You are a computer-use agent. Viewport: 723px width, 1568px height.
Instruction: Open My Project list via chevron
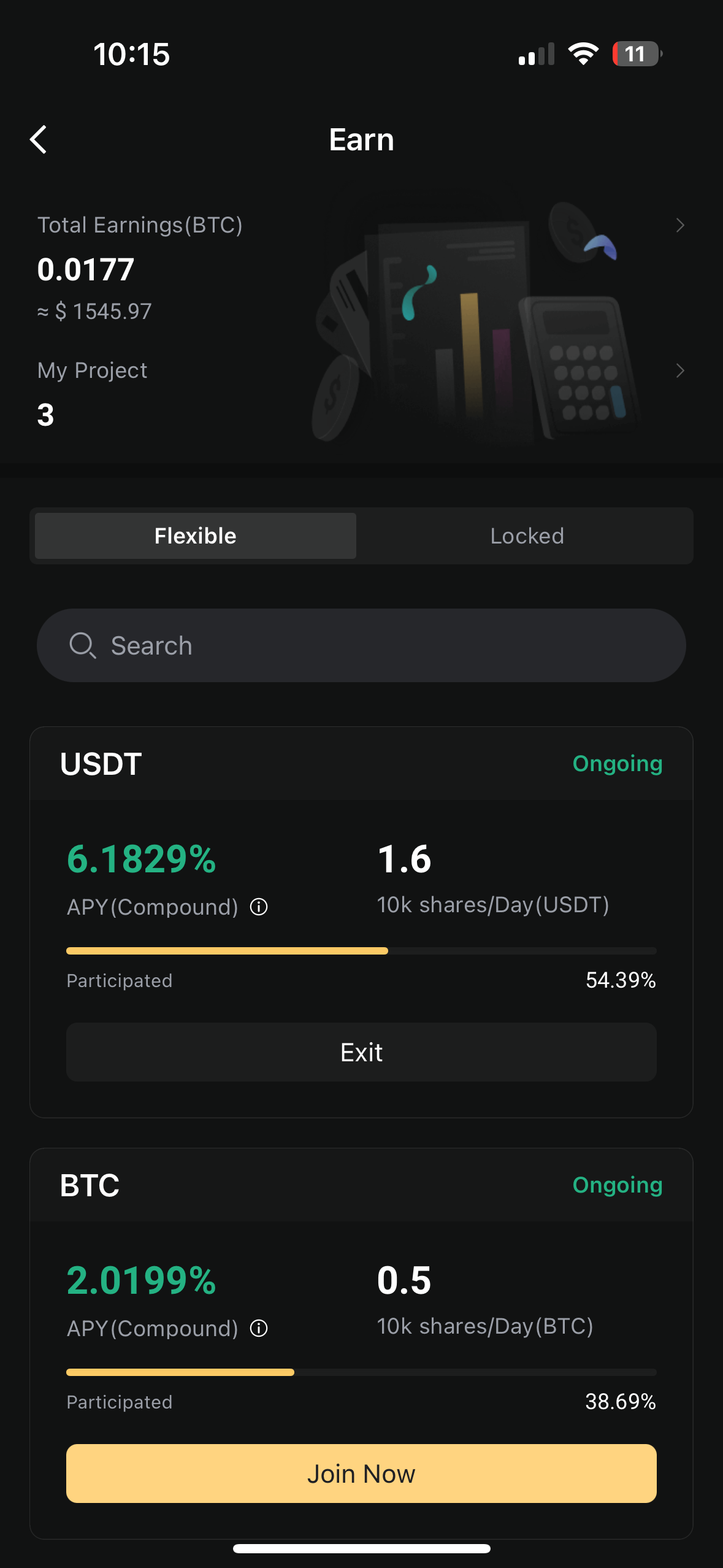tap(680, 371)
